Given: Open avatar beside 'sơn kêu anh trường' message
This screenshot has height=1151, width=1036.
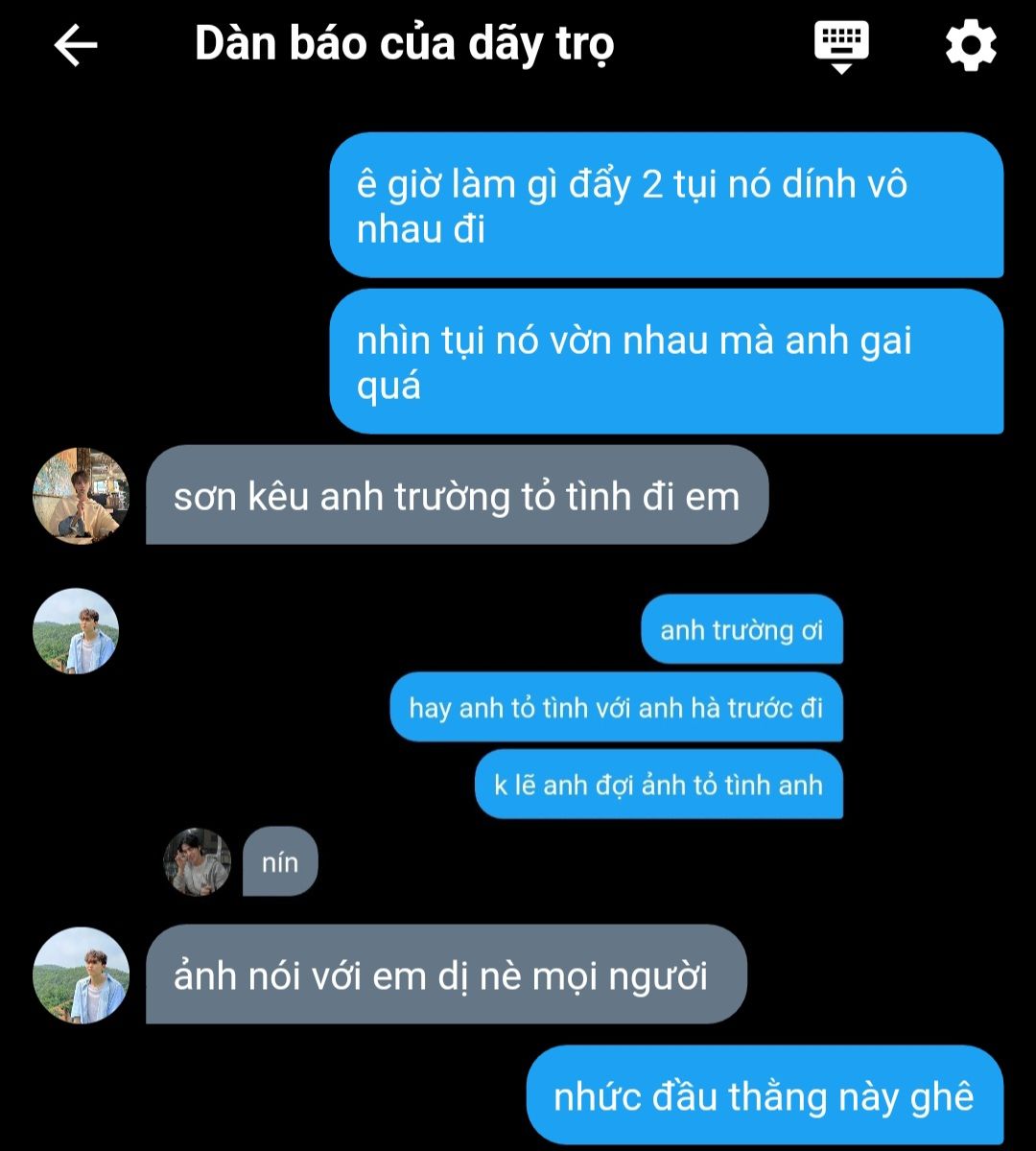Looking at the screenshot, I should coord(81,496).
